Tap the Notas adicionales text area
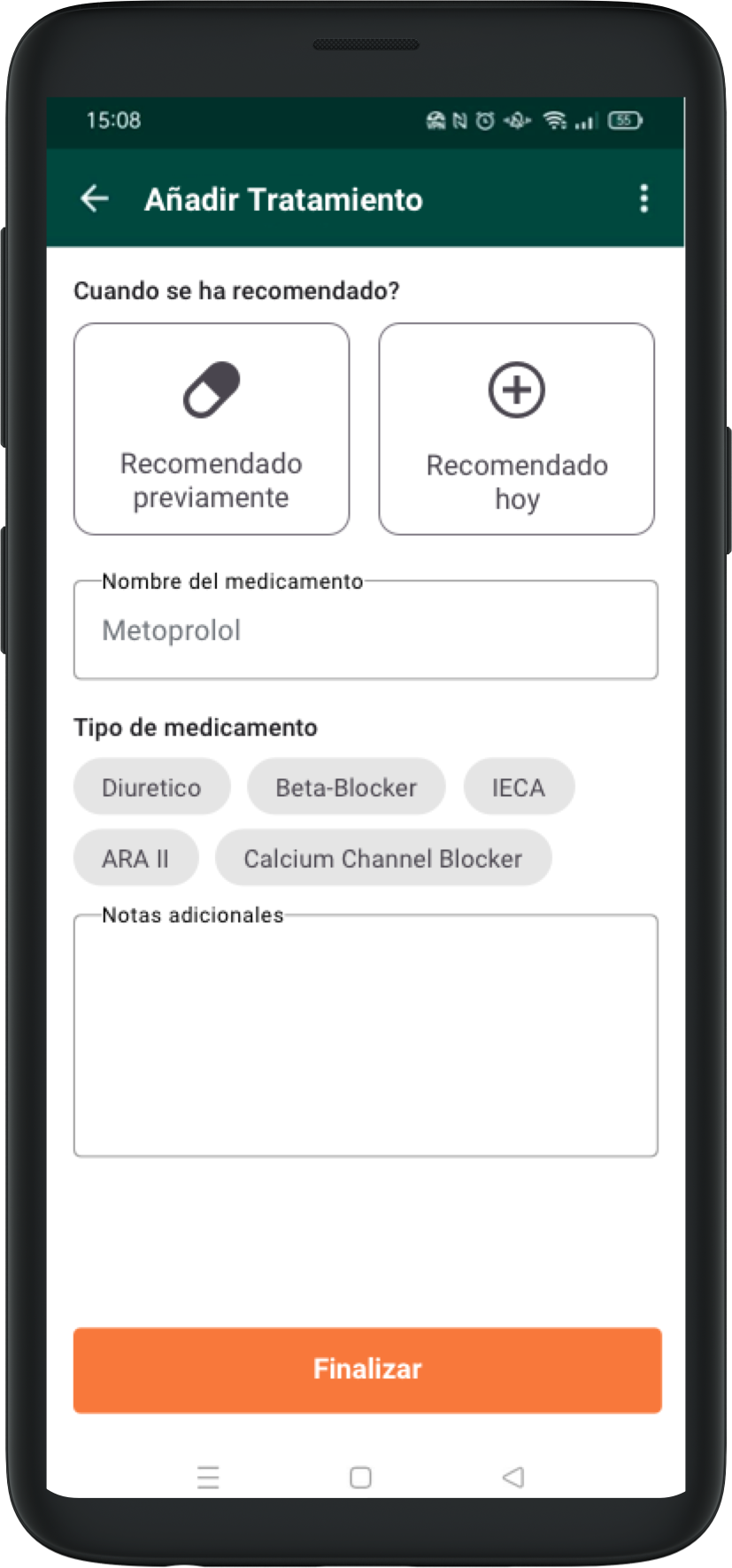732x1568 pixels. tap(366, 1036)
